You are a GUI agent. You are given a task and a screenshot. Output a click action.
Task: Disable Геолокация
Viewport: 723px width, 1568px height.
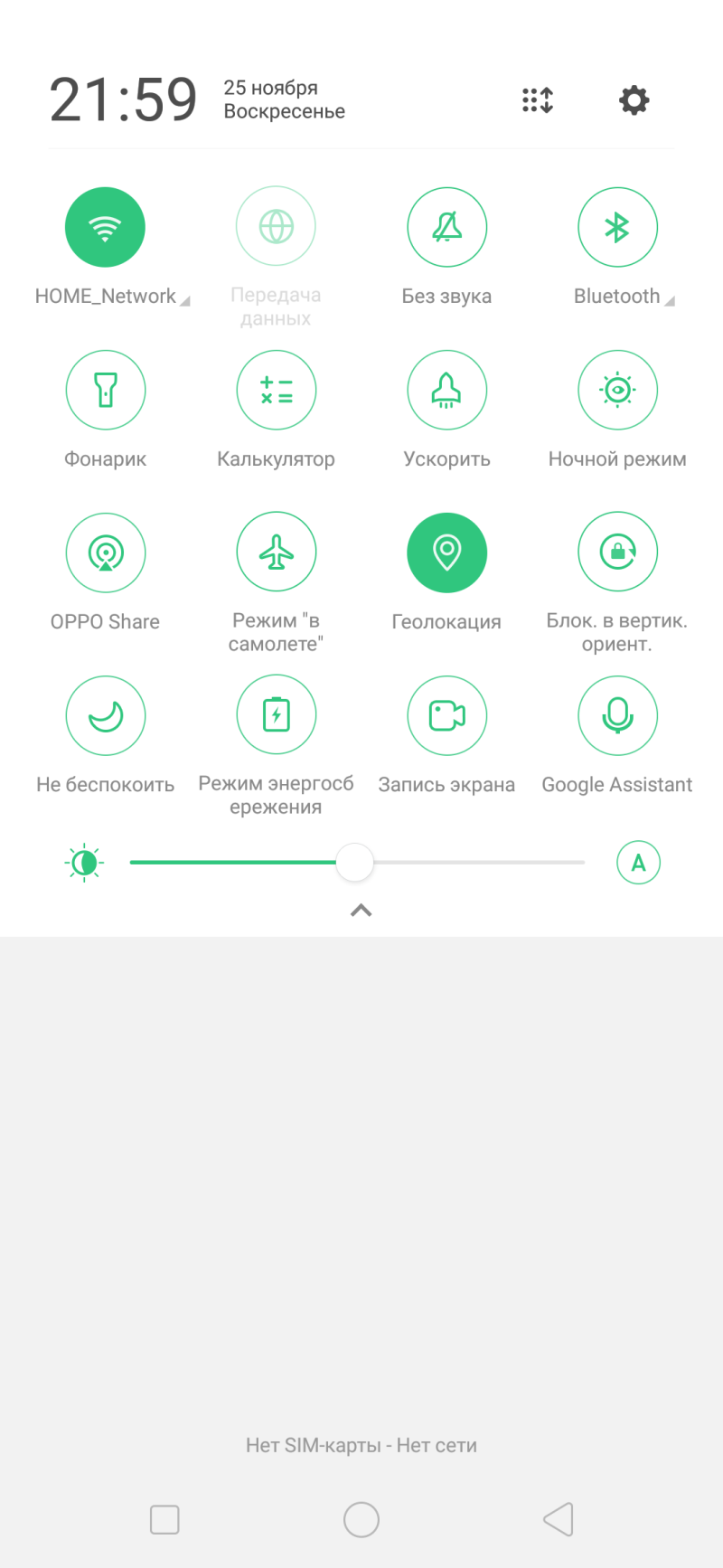click(447, 553)
